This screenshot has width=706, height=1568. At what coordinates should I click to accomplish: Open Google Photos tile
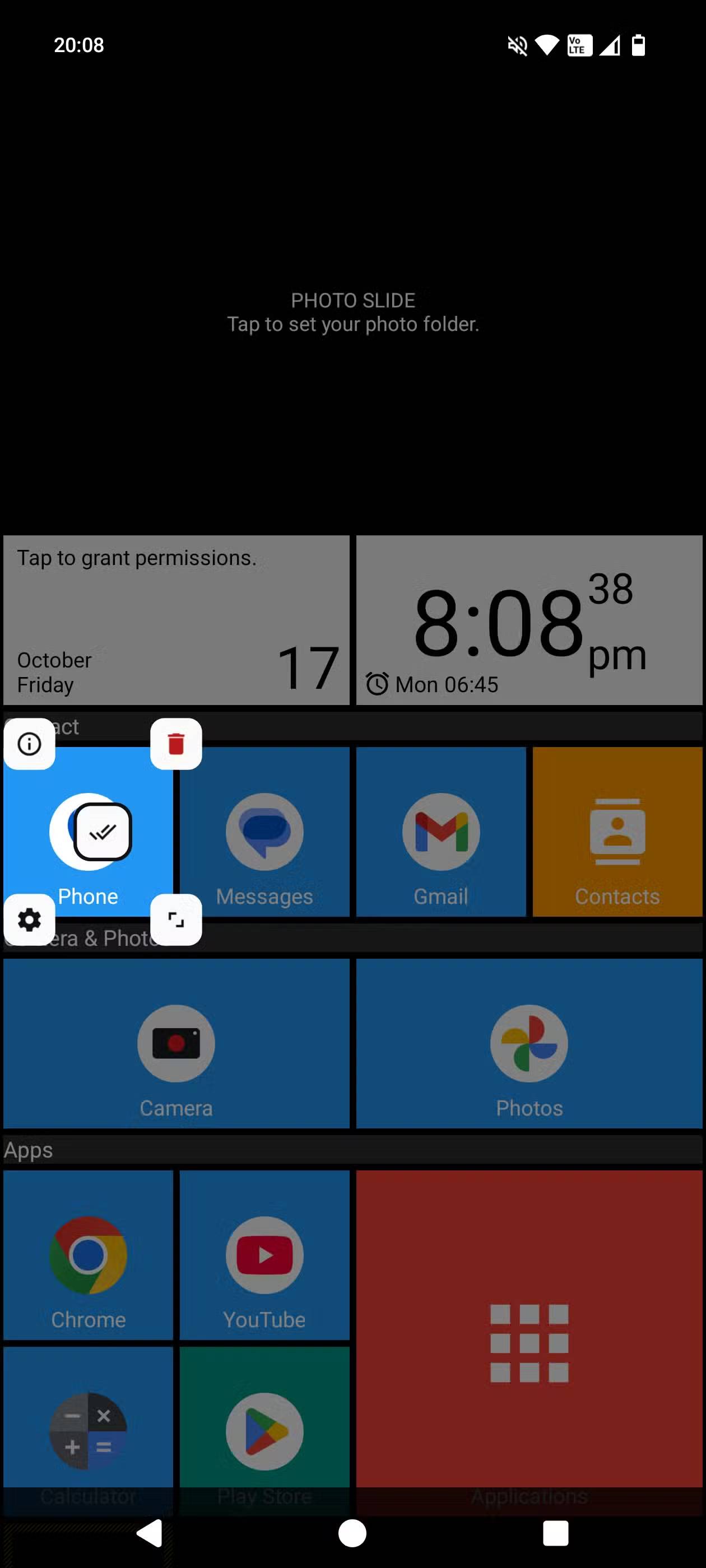click(529, 1043)
